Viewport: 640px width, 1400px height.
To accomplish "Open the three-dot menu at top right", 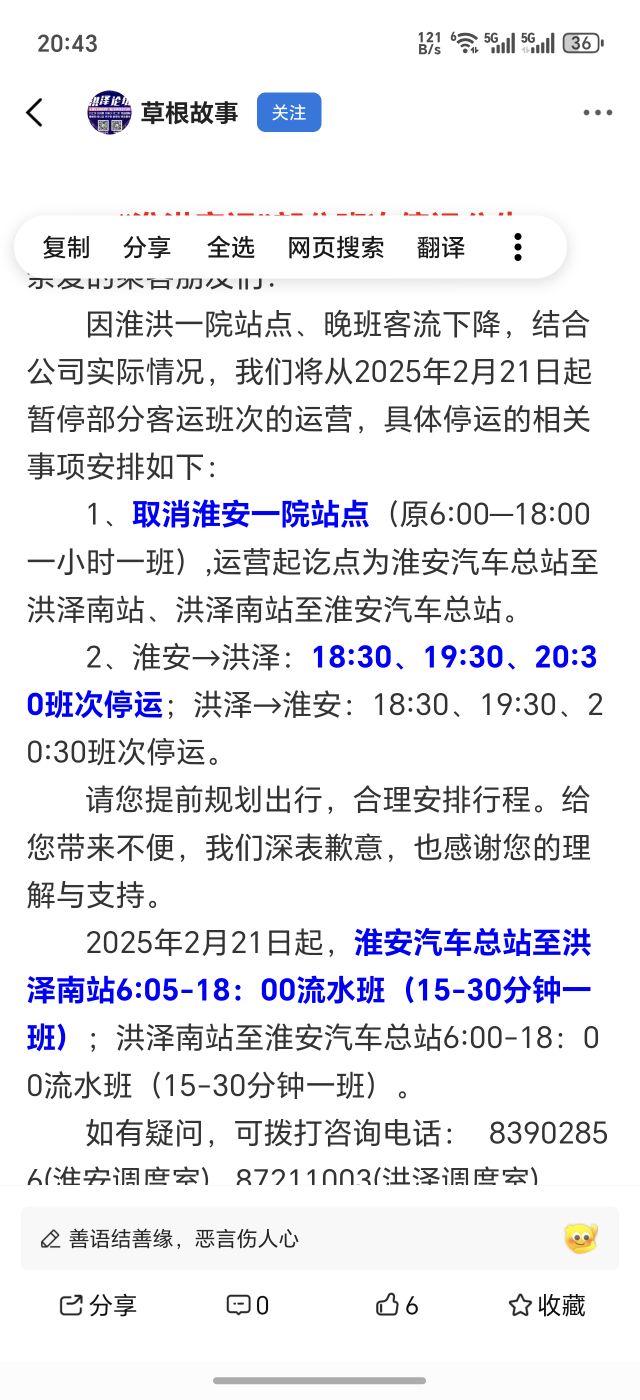I will coord(598,113).
